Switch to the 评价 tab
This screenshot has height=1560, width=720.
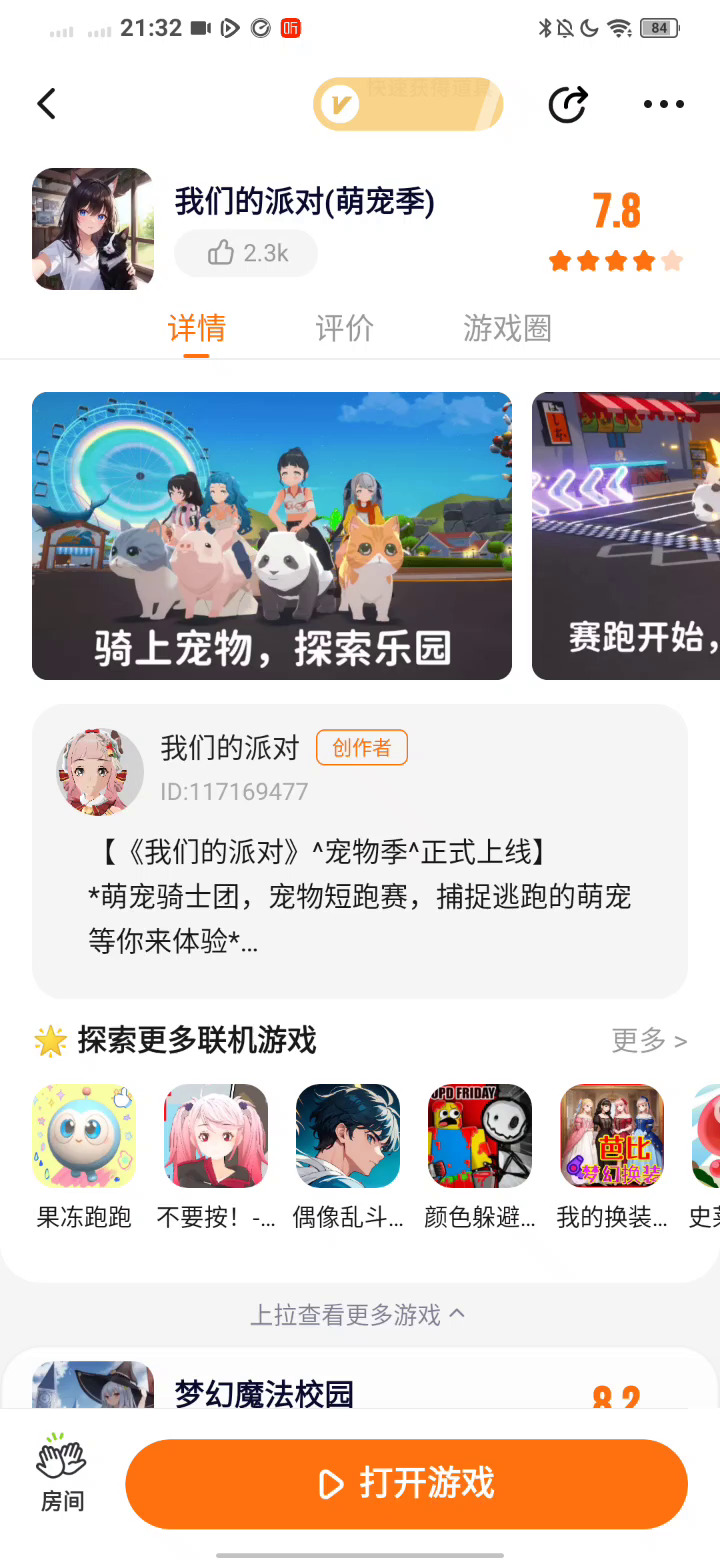click(344, 328)
